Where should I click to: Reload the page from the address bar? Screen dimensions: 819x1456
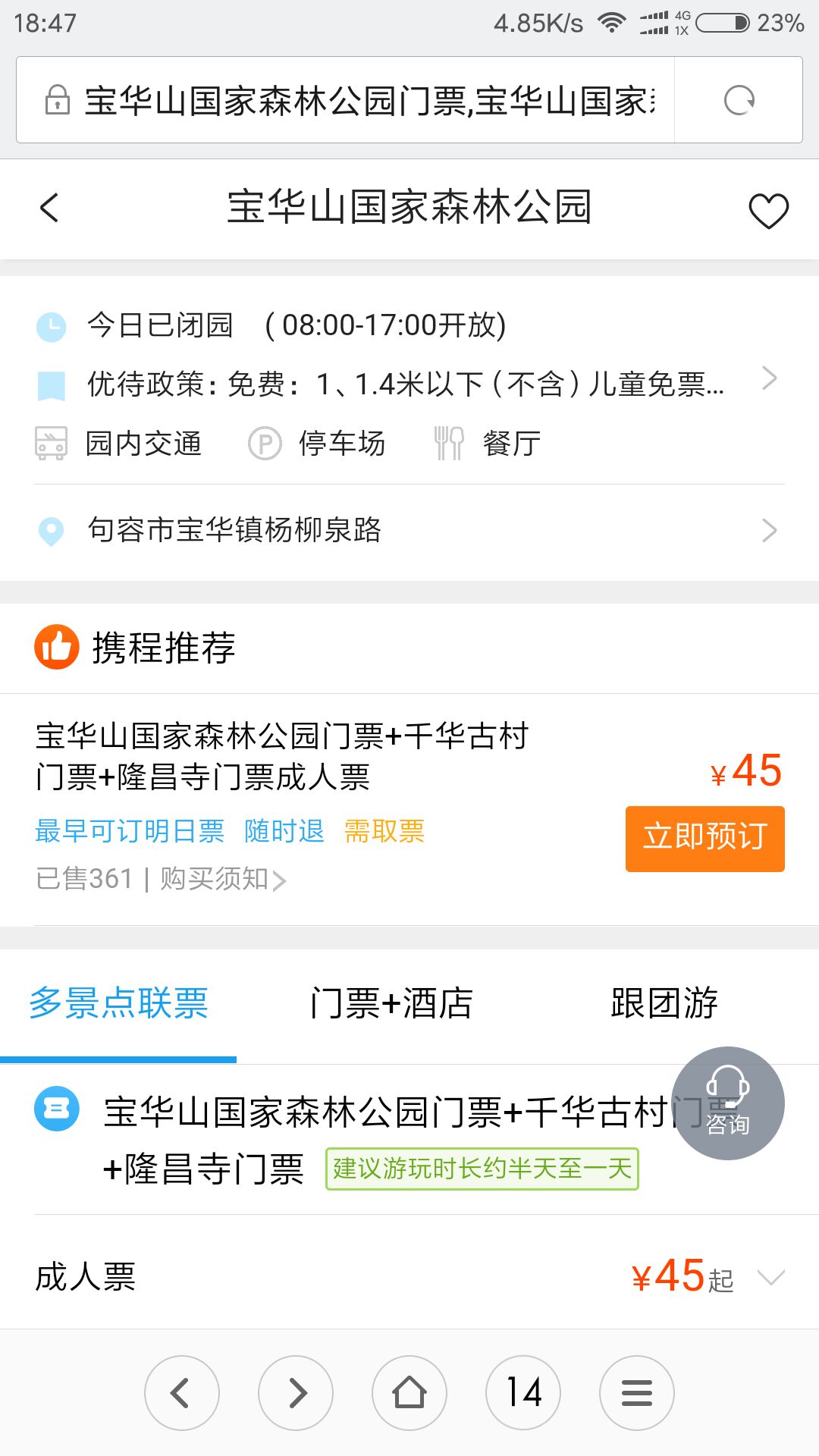click(739, 100)
